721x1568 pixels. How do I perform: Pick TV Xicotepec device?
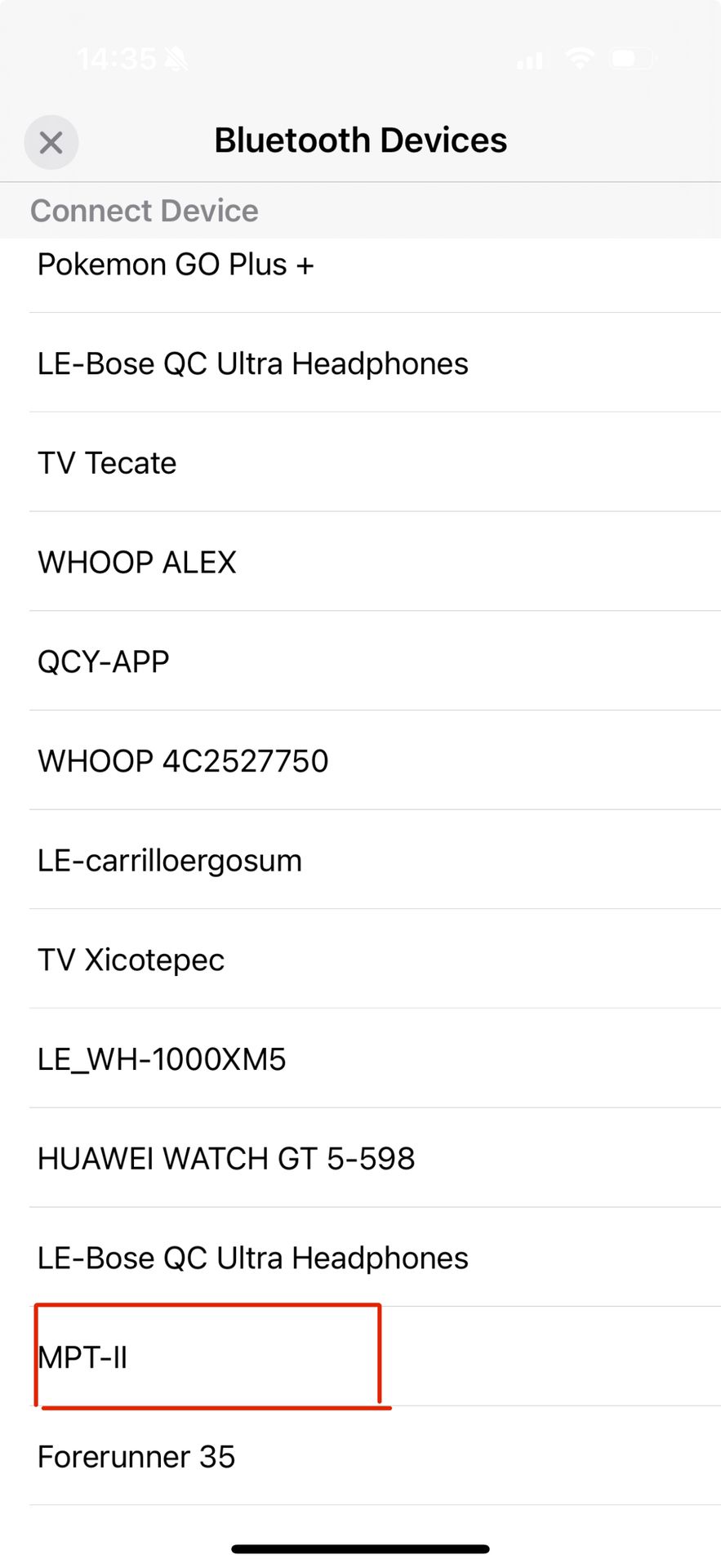pos(360,960)
